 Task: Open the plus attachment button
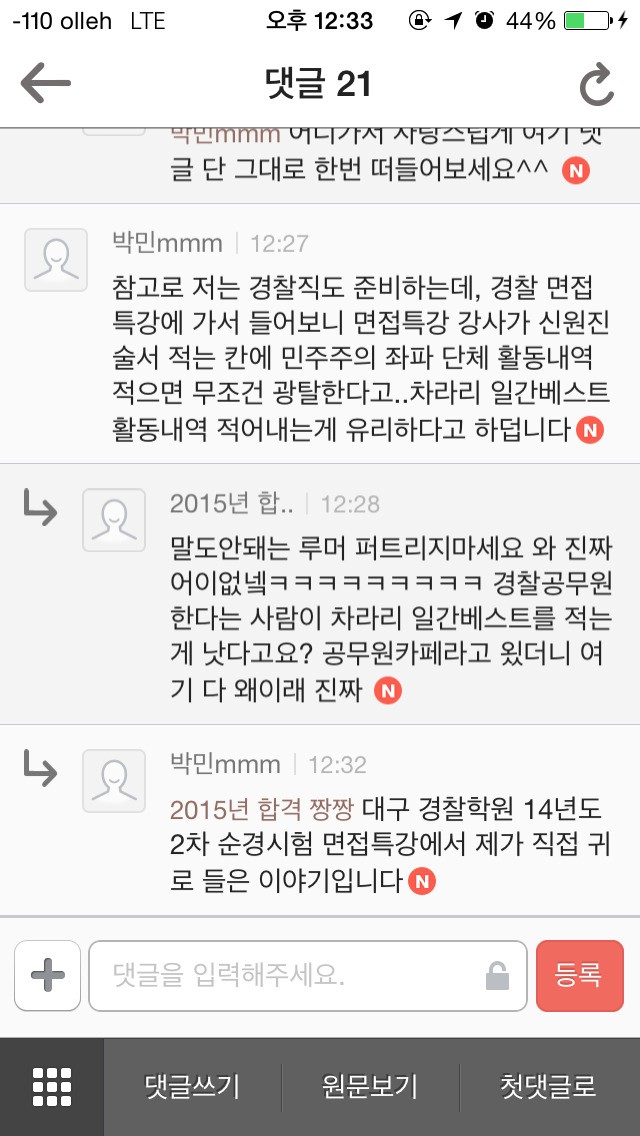pyautogui.click(x=48, y=975)
